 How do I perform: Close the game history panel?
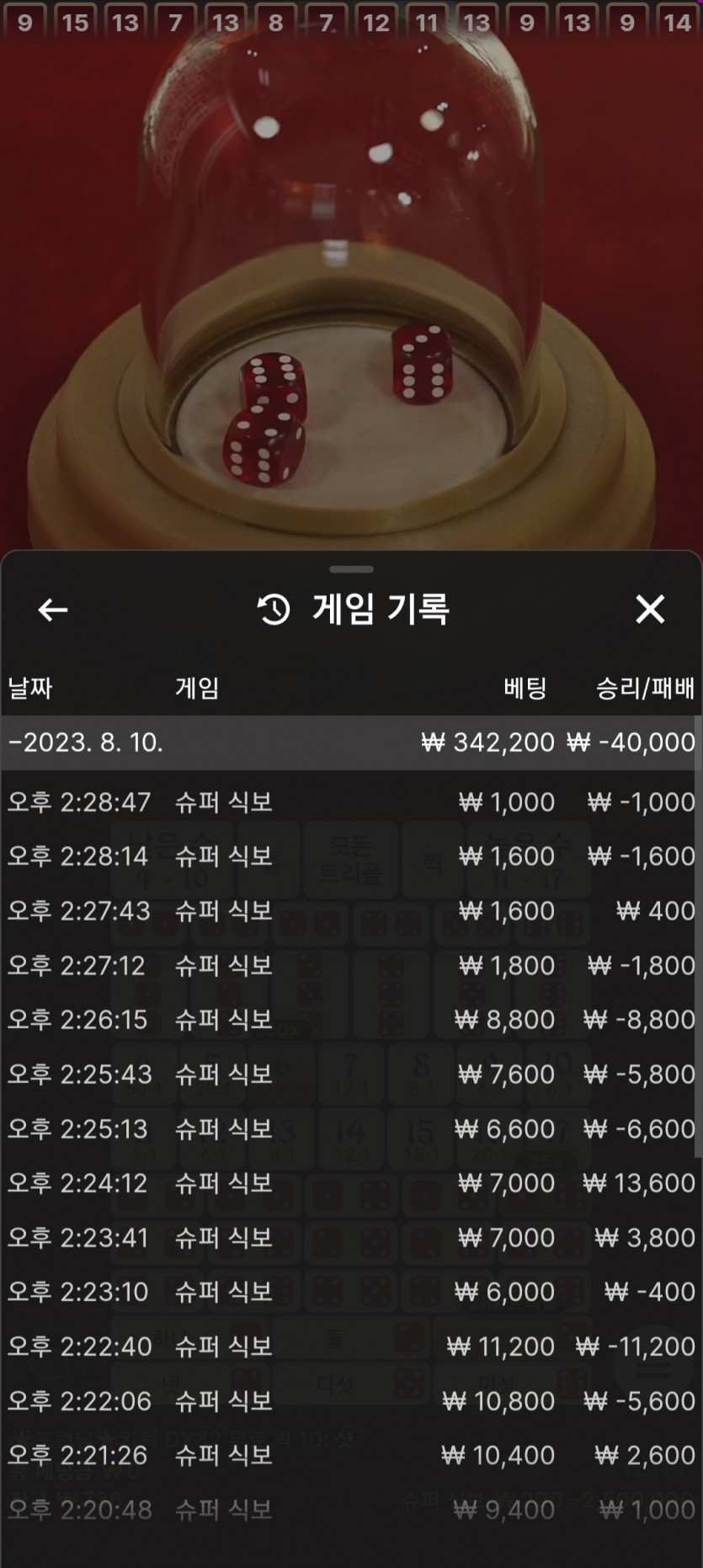click(650, 609)
